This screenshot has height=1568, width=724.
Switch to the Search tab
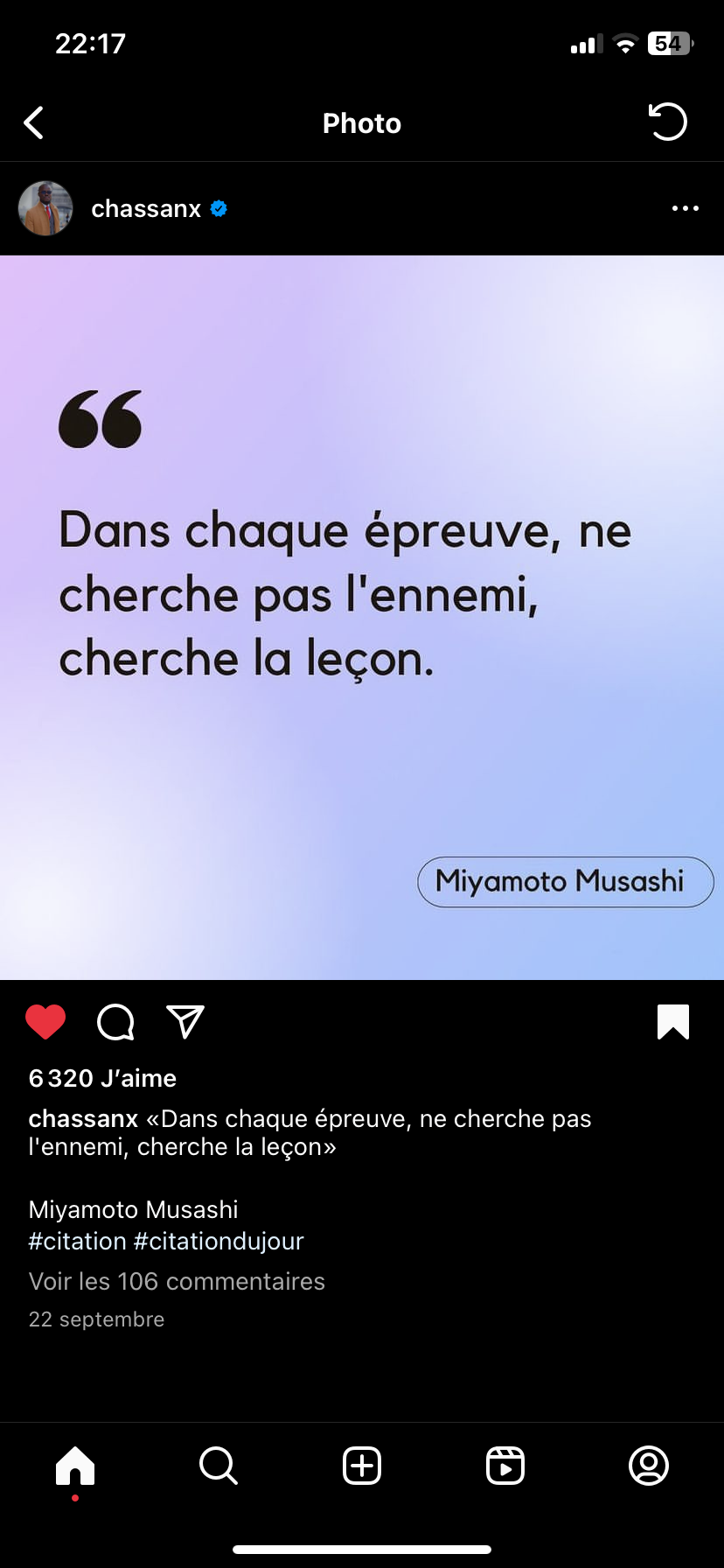tap(219, 1466)
